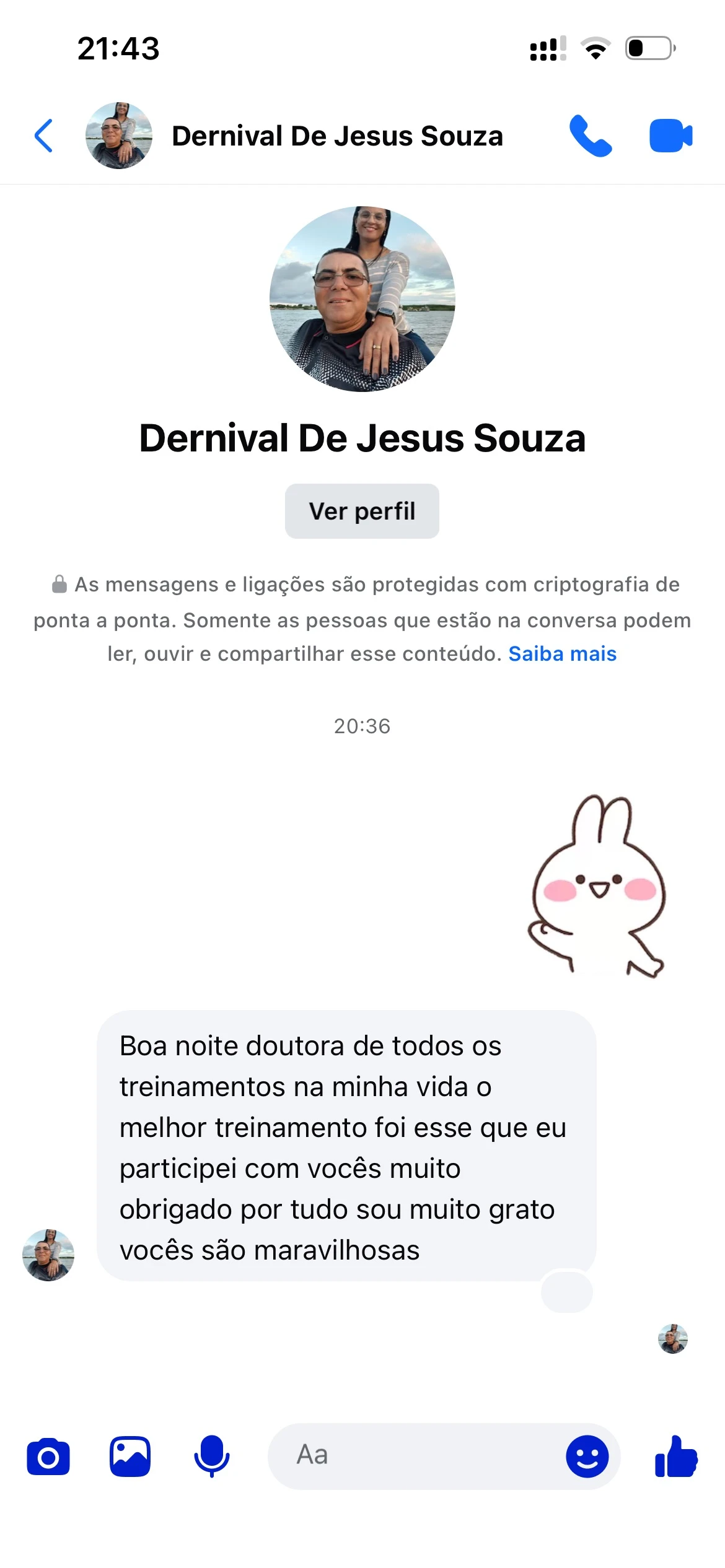The image size is (725, 1568).
Task: Start a voice call with Dernival
Action: coord(590,136)
